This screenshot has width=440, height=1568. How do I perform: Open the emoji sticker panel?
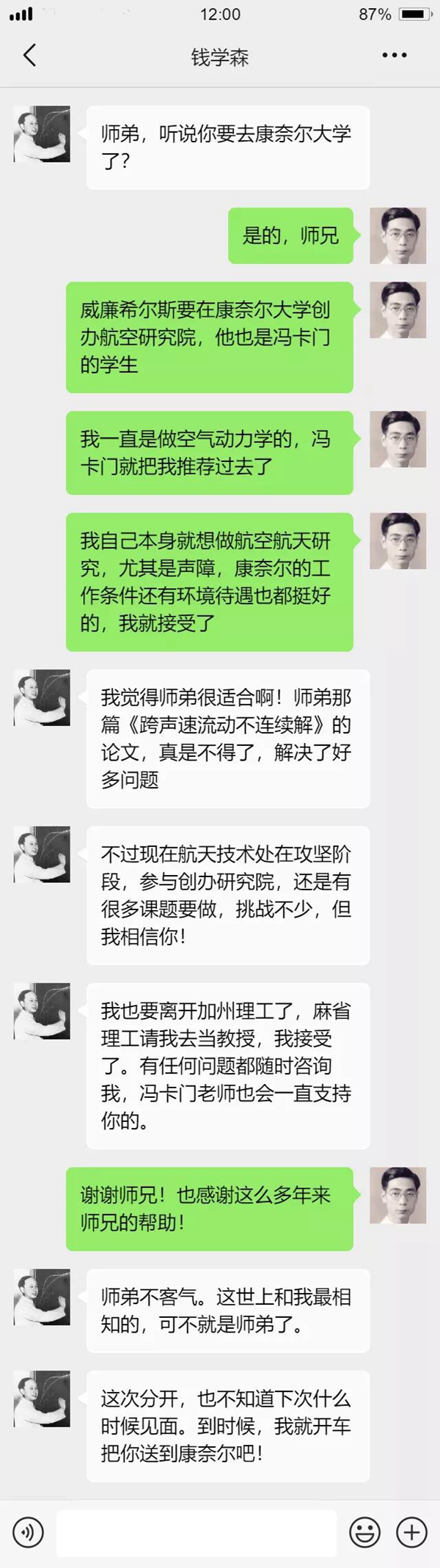coord(364,1532)
